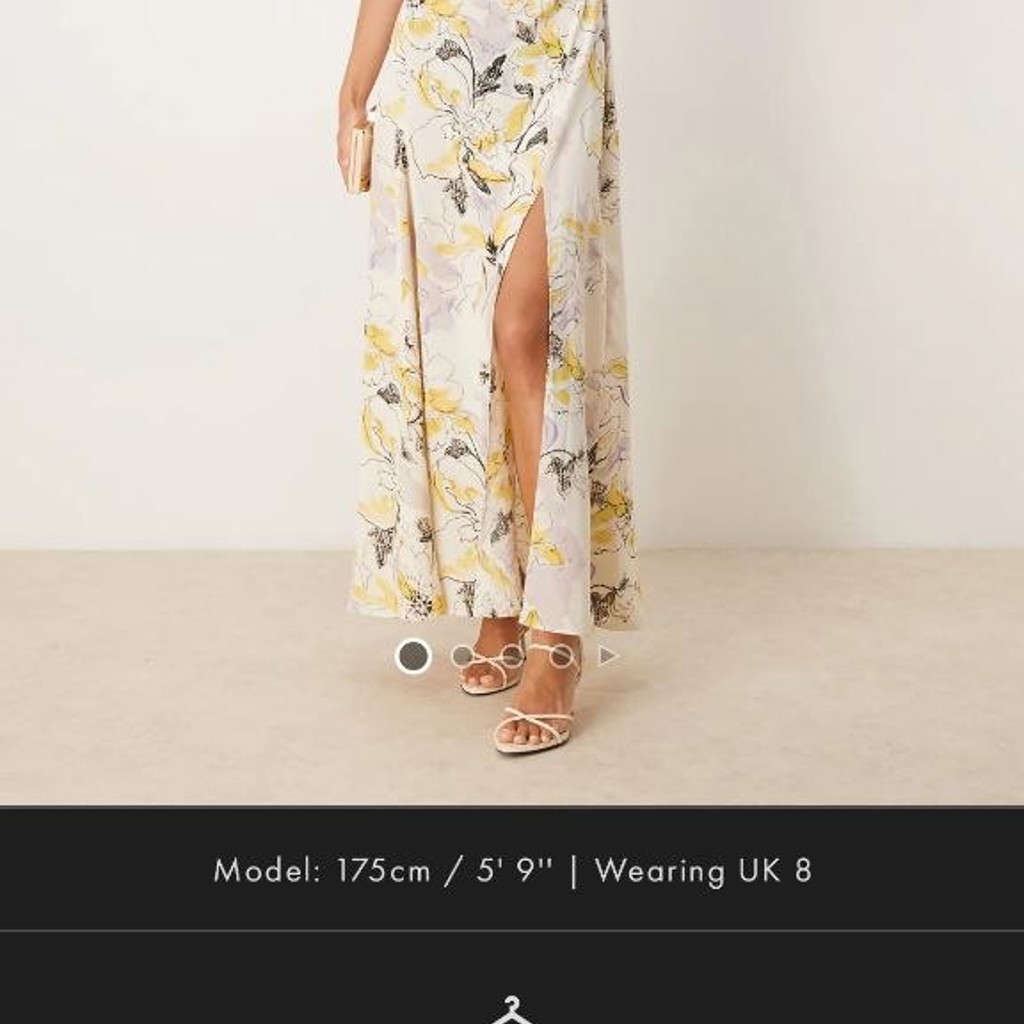This screenshot has width=1024, height=1024.
Task: Open the floral dress product image
Action: [x=512, y=402]
